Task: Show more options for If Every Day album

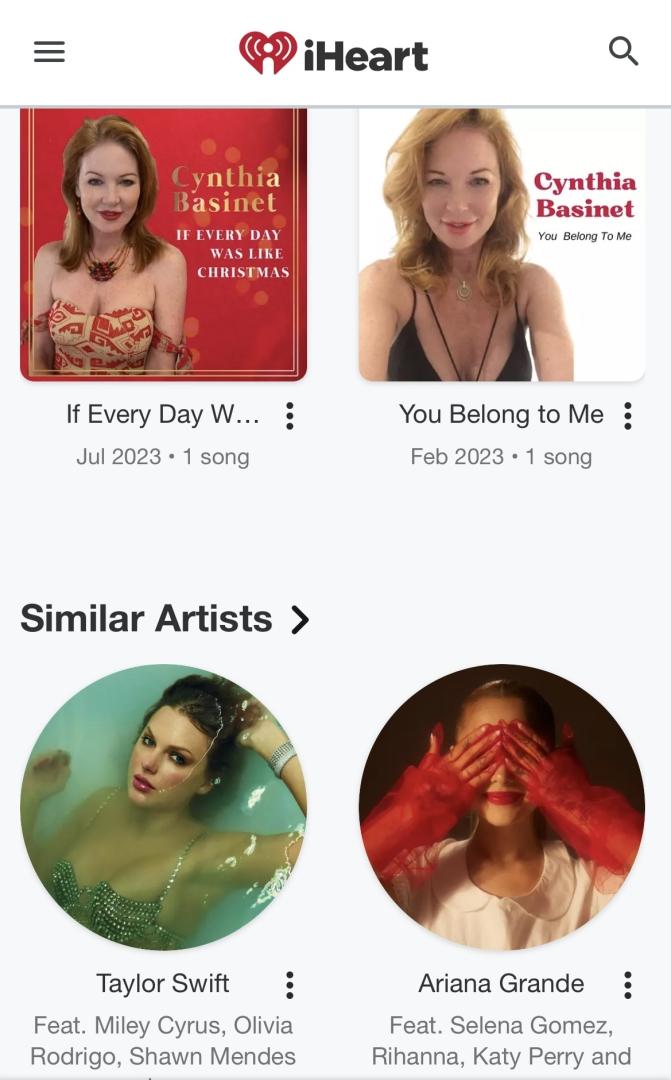Action: coord(289,415)
